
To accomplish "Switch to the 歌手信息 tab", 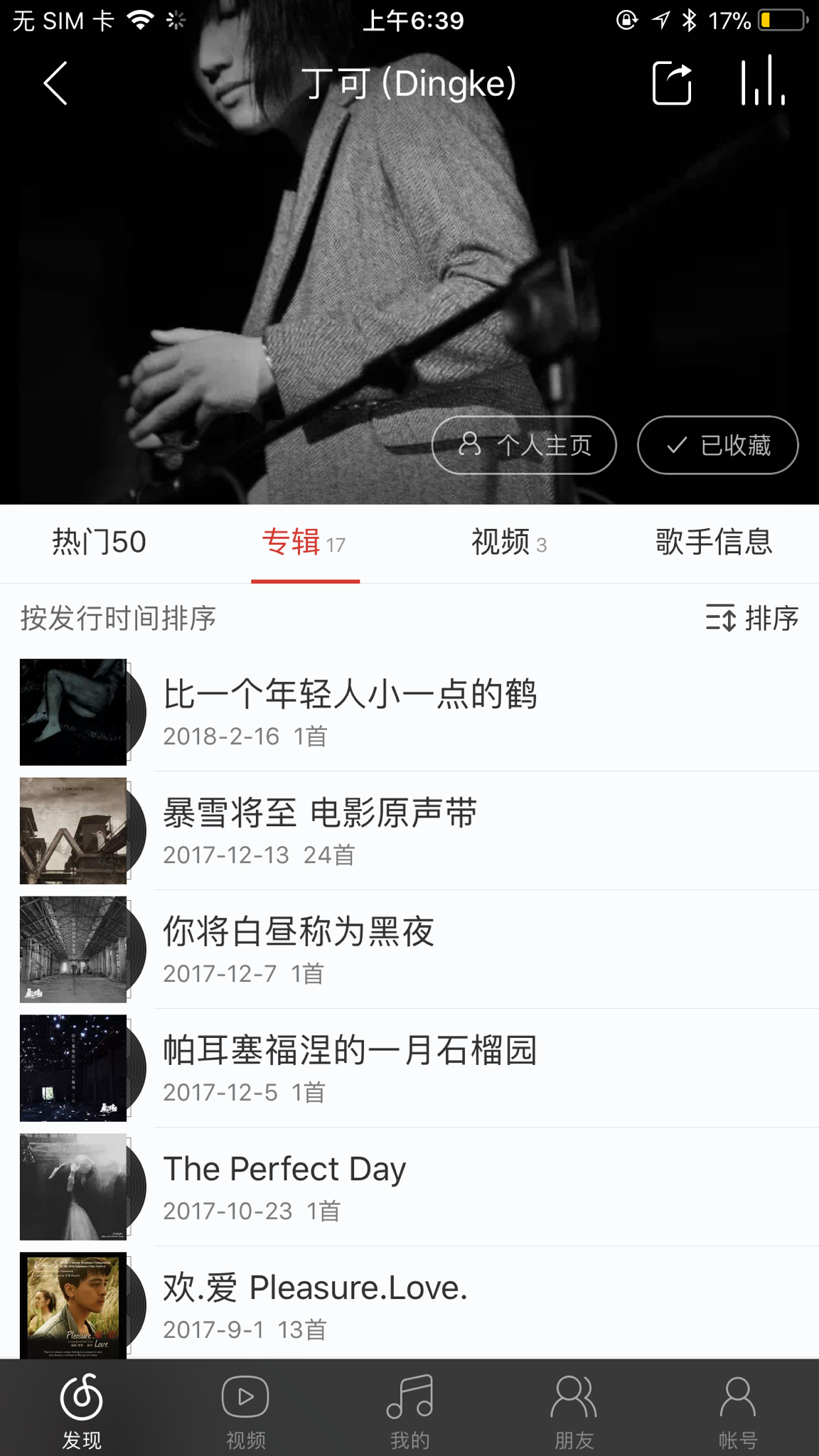I will tap(714, 542).
